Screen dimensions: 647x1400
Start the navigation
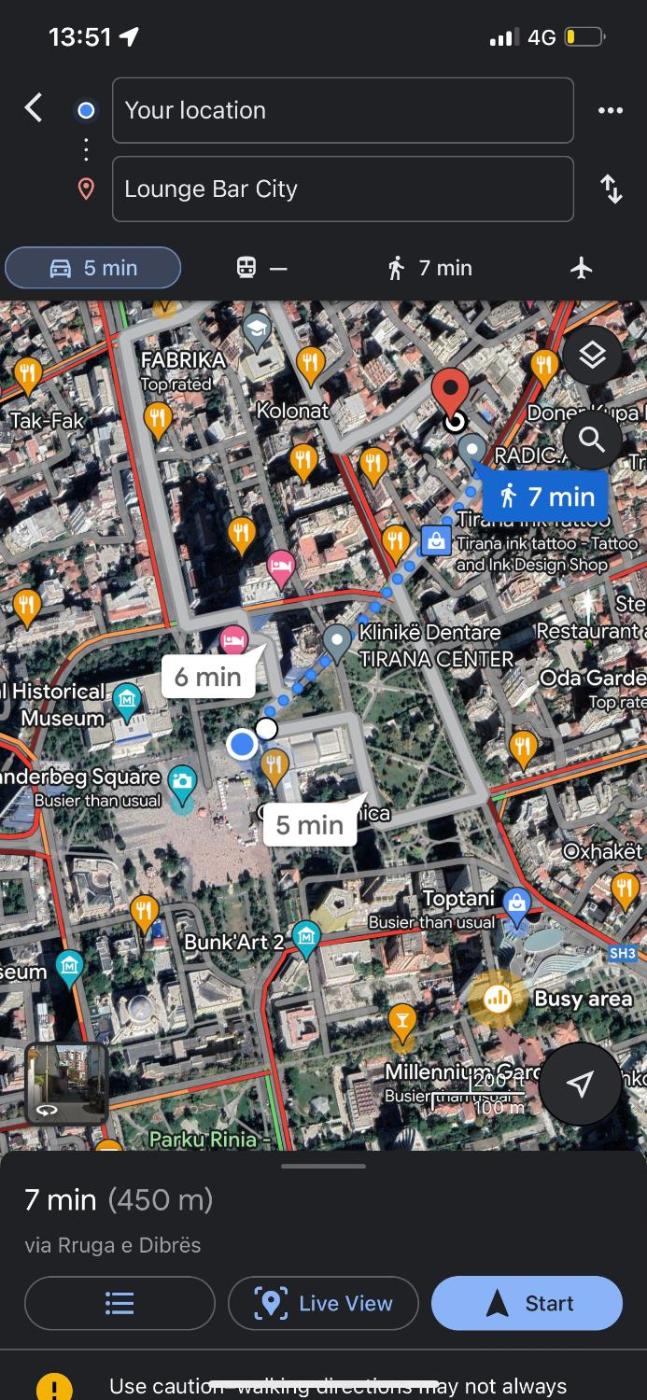[527, 1303]
